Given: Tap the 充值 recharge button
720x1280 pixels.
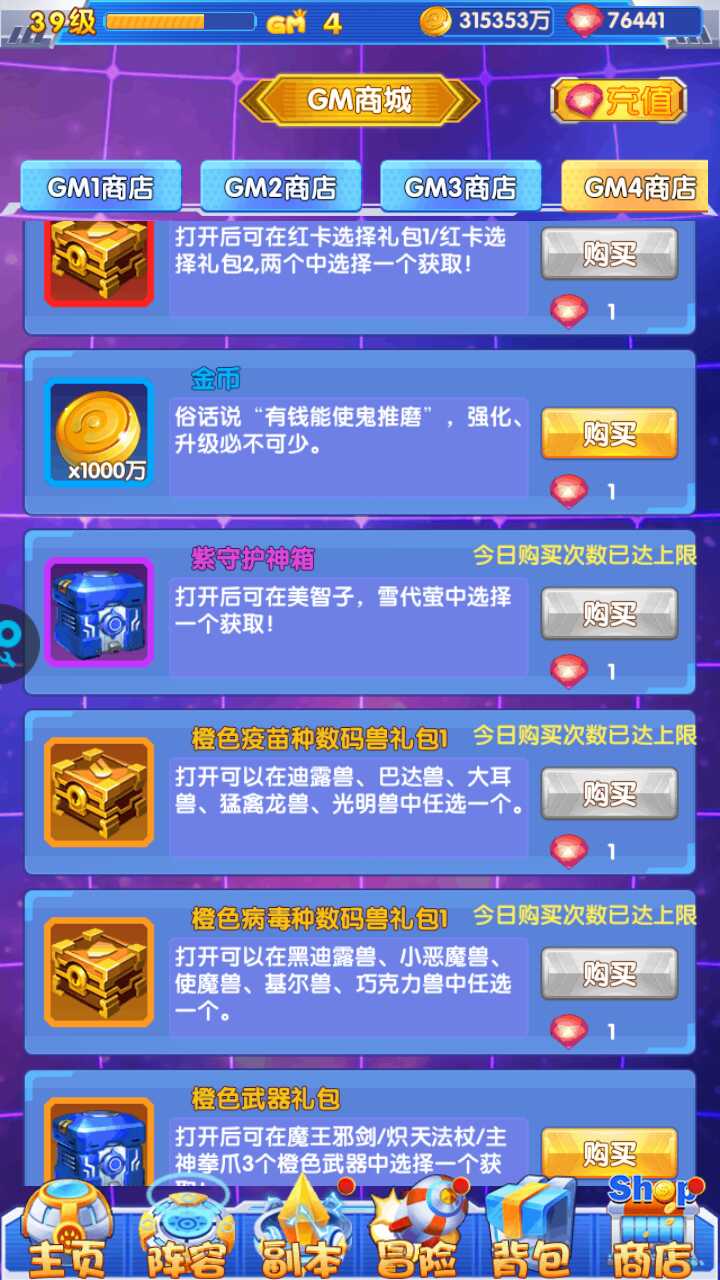Looking at the screenshot, I should [x=619, y=101].
